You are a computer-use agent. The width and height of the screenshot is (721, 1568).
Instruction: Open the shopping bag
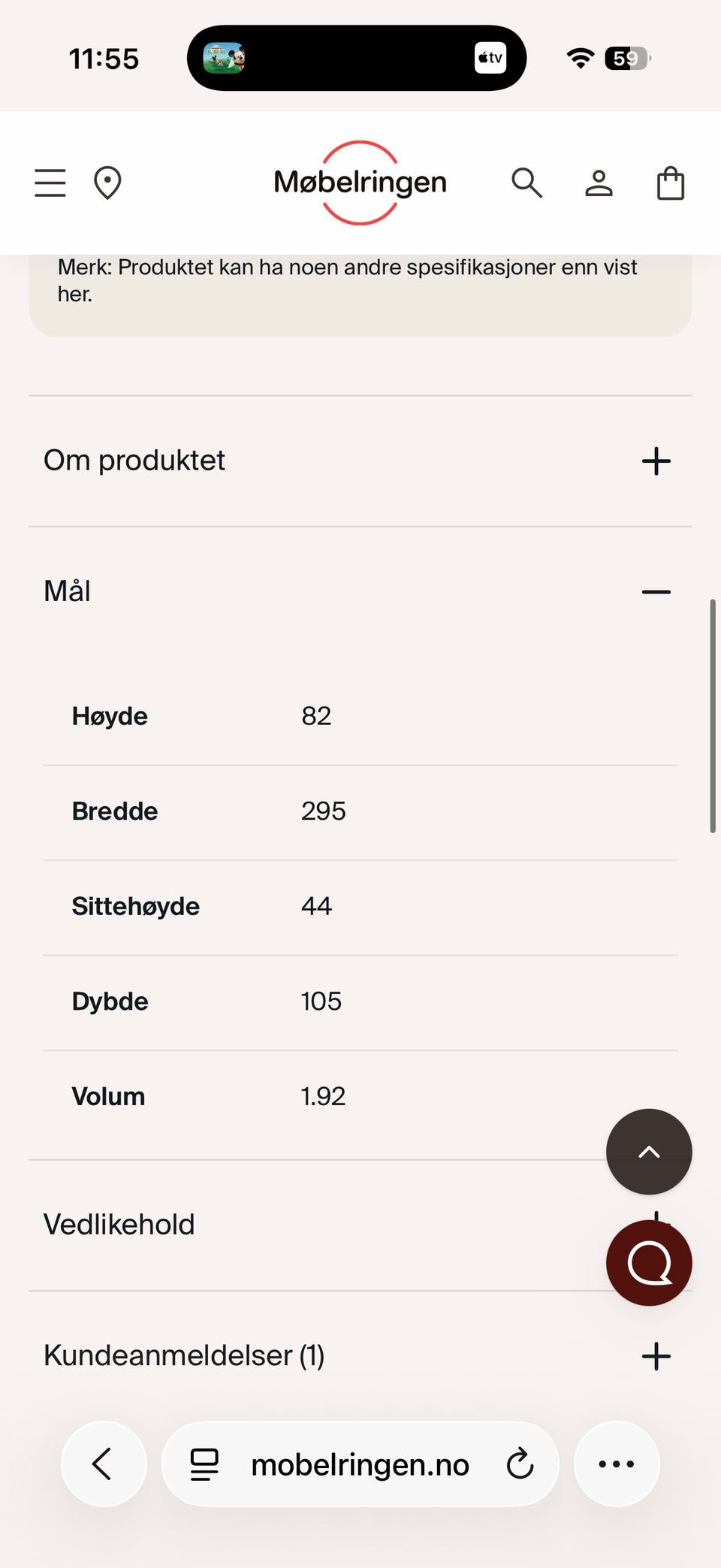point(671,183)
